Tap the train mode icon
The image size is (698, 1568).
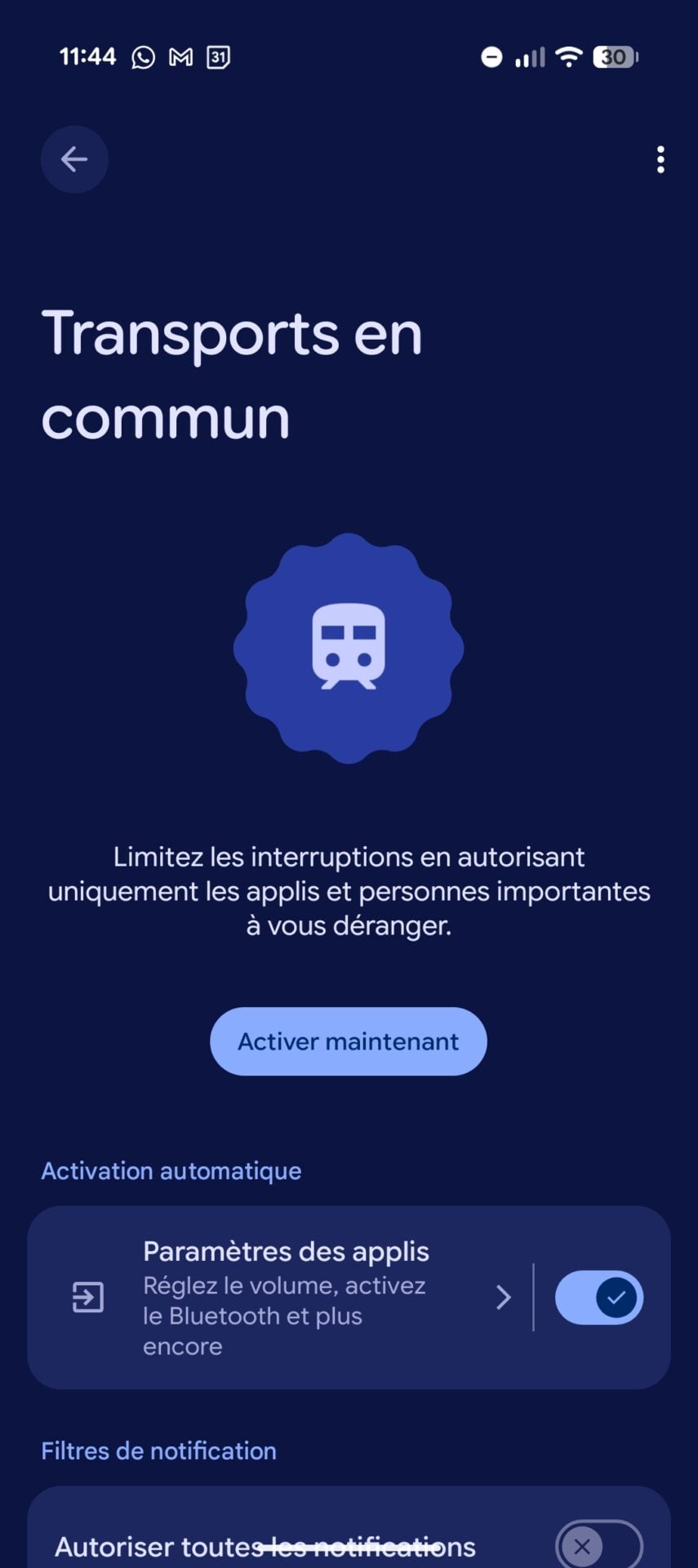(x=349, y=648)
